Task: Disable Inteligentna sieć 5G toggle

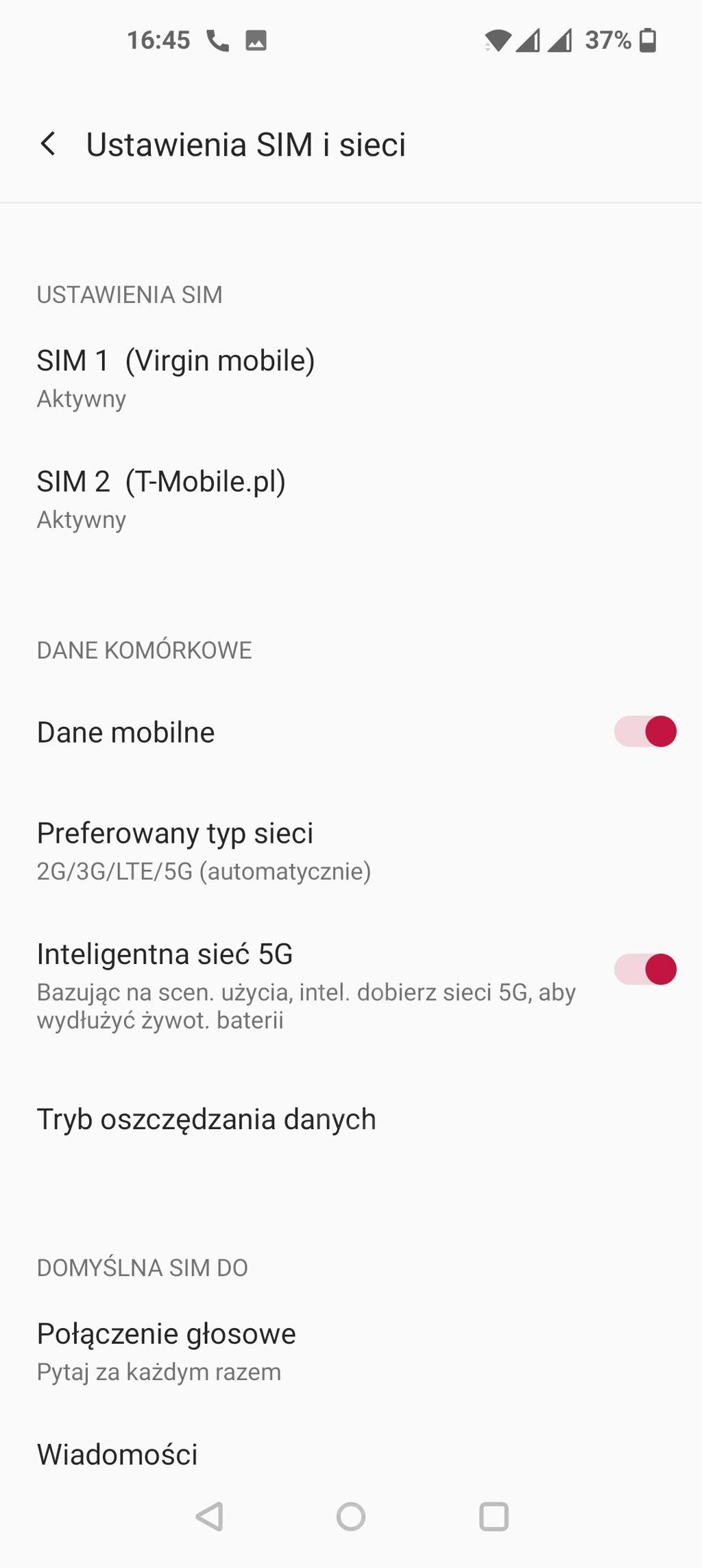Action: 645,969
